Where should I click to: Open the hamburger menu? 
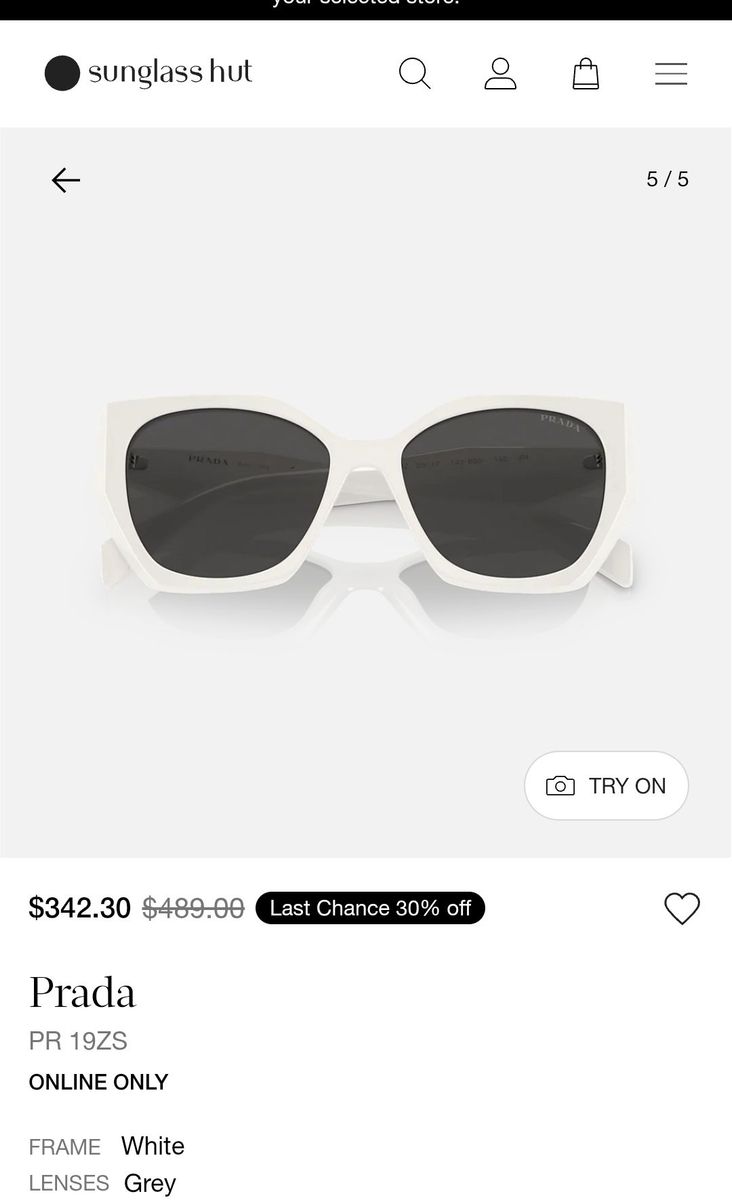(x=671, y=73)
